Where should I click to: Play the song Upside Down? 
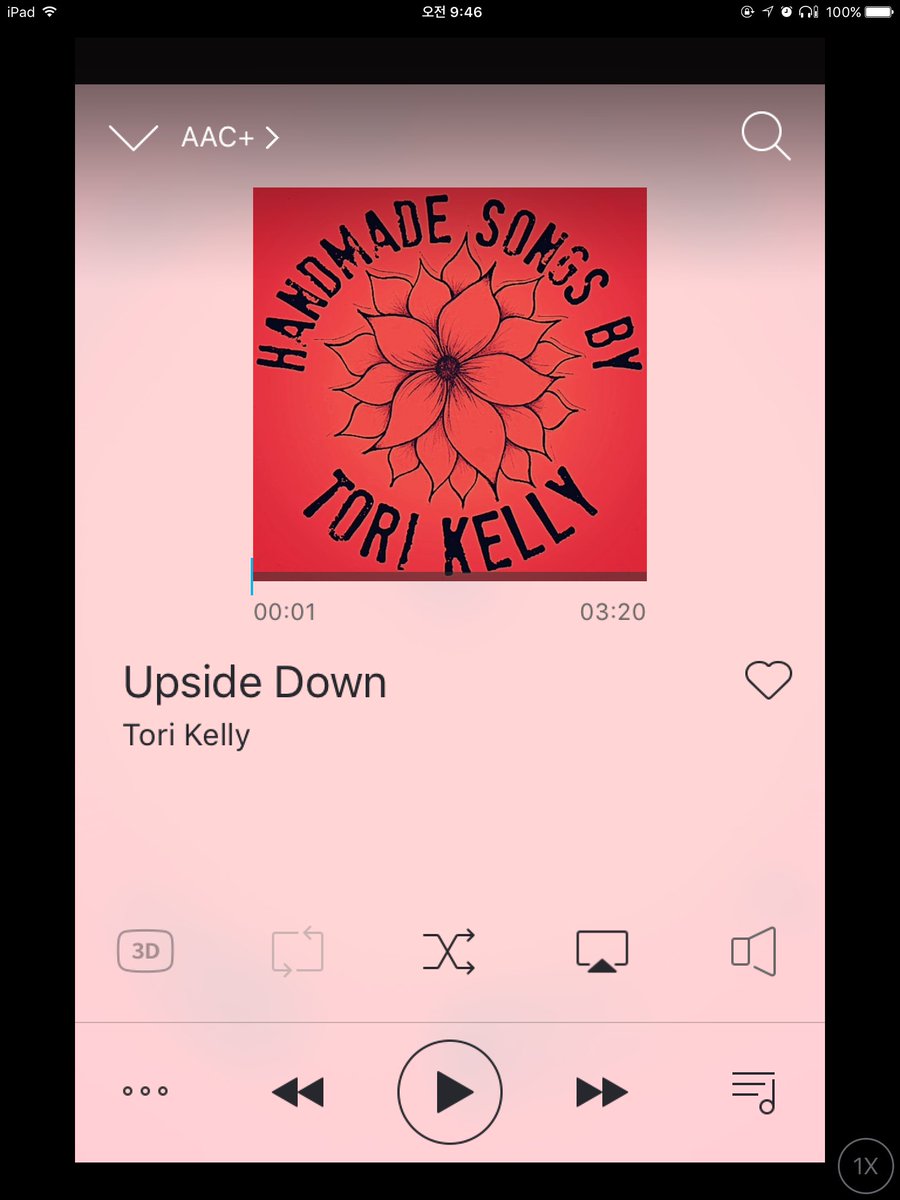point(450,1092)
